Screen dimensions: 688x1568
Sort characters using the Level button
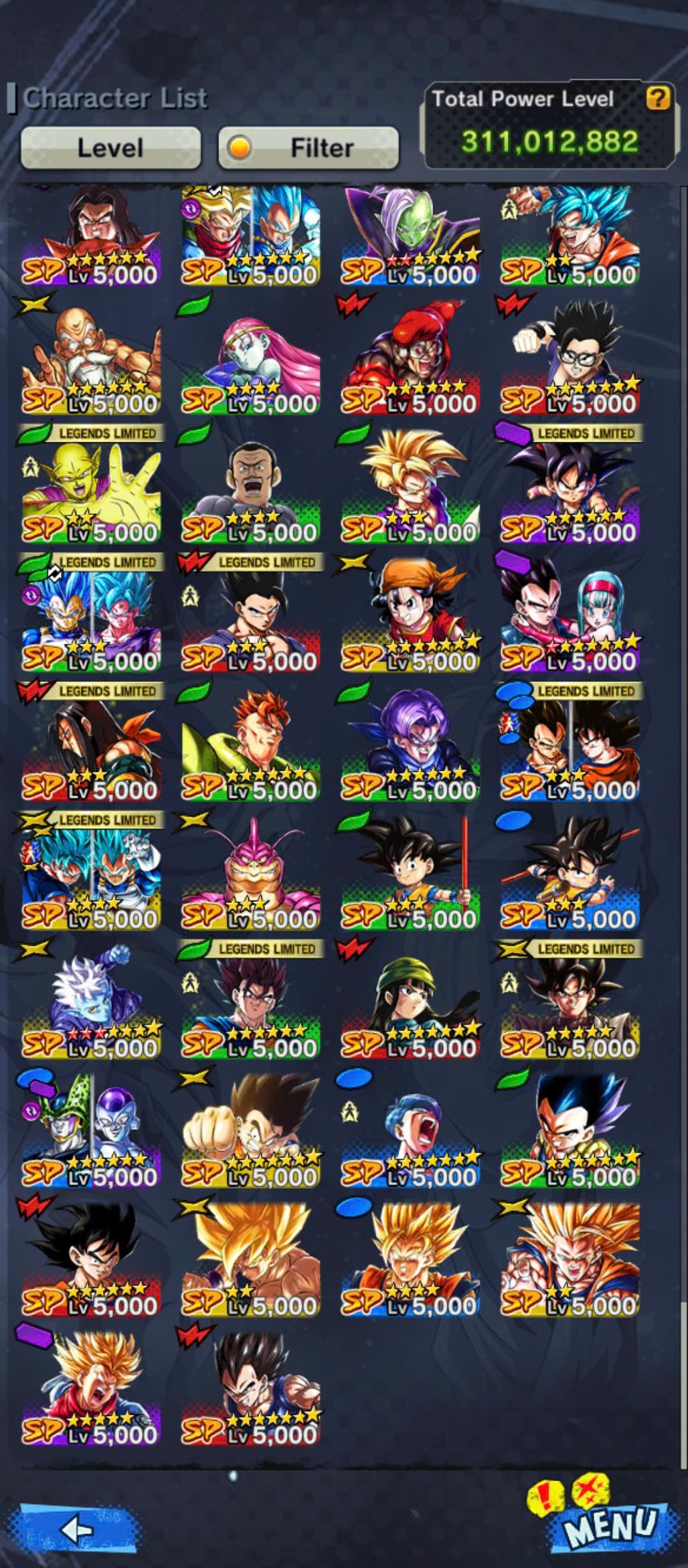pyautogui.click(x=110, y=147)
